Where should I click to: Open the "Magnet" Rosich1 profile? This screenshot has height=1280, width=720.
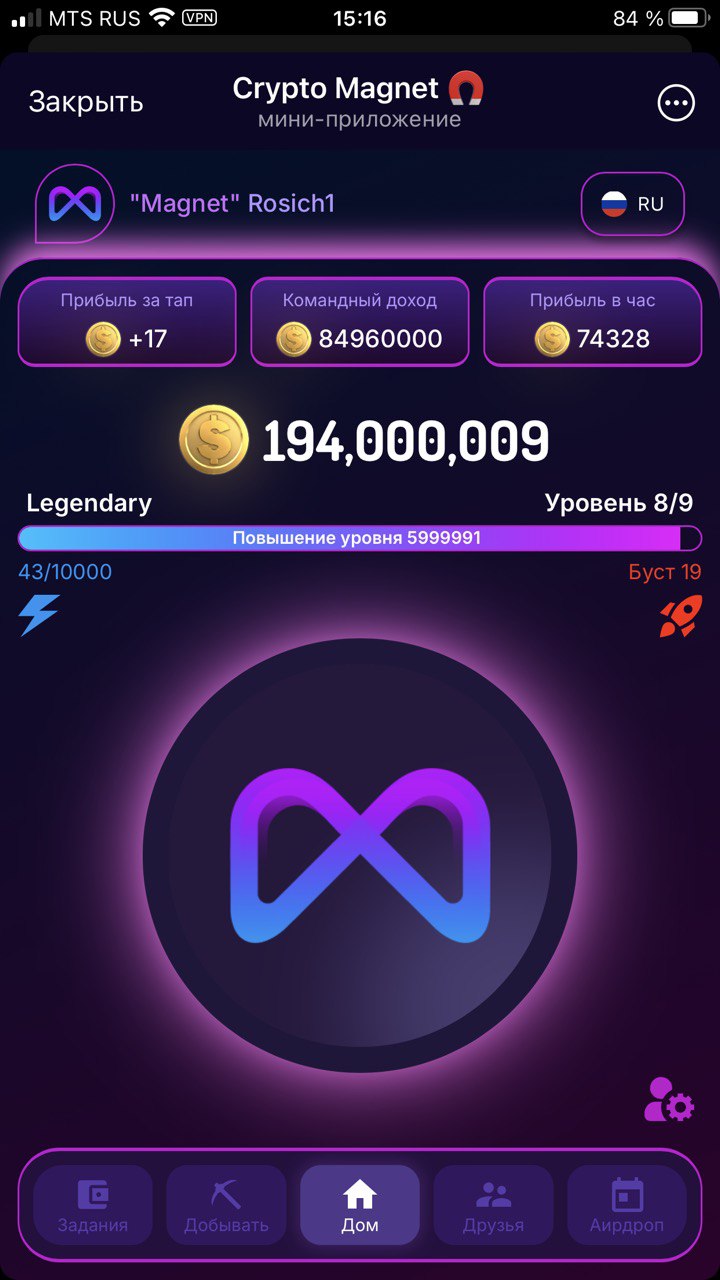pyautogui.click(x=232, y=204)
